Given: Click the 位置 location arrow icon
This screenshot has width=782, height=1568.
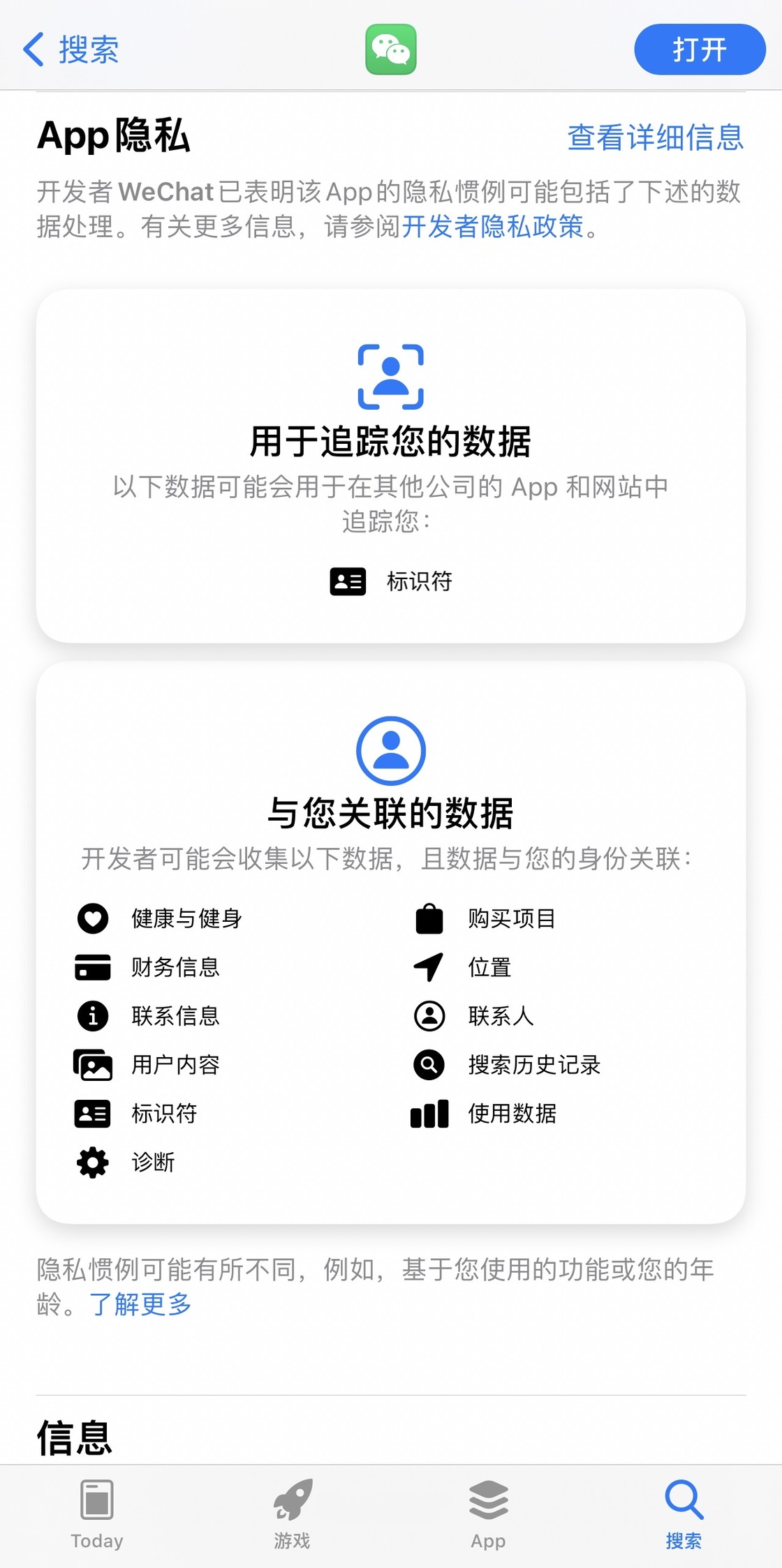Looking at the screenshot, I should coord(429,968).
